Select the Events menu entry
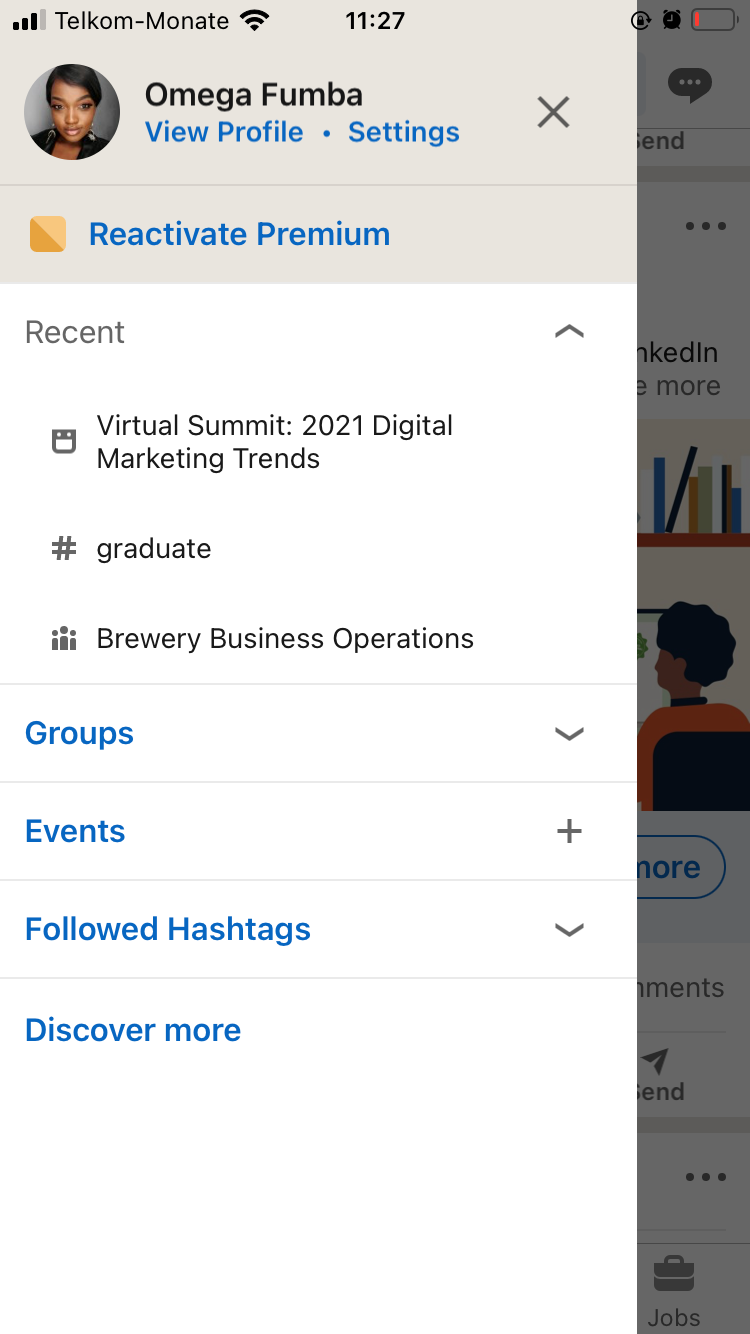Viewport: 750px width, 1334px height. (75, 831)
